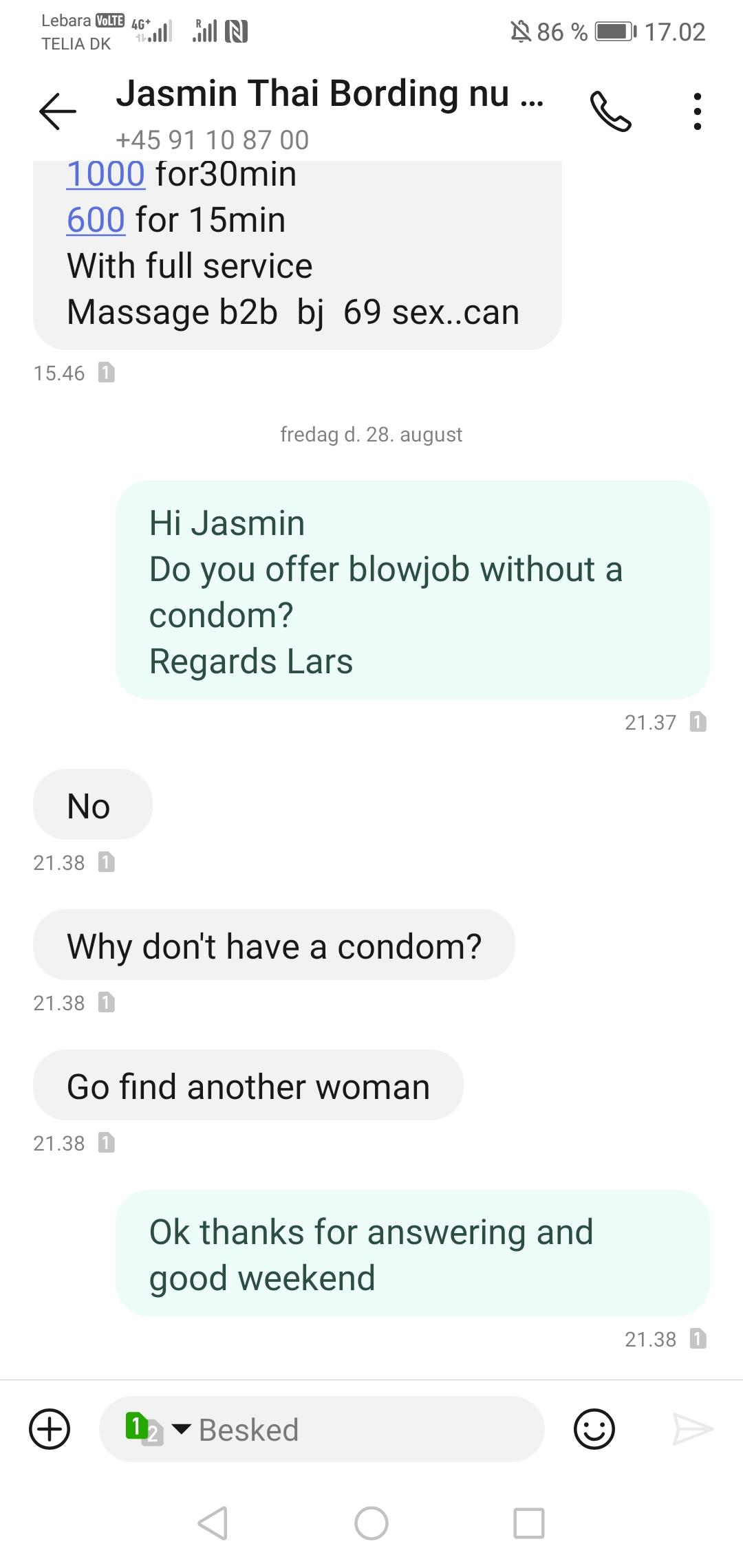Go back to the conversation list
The width and height of the screenshot is (743, 1568).
coord(57,111)
